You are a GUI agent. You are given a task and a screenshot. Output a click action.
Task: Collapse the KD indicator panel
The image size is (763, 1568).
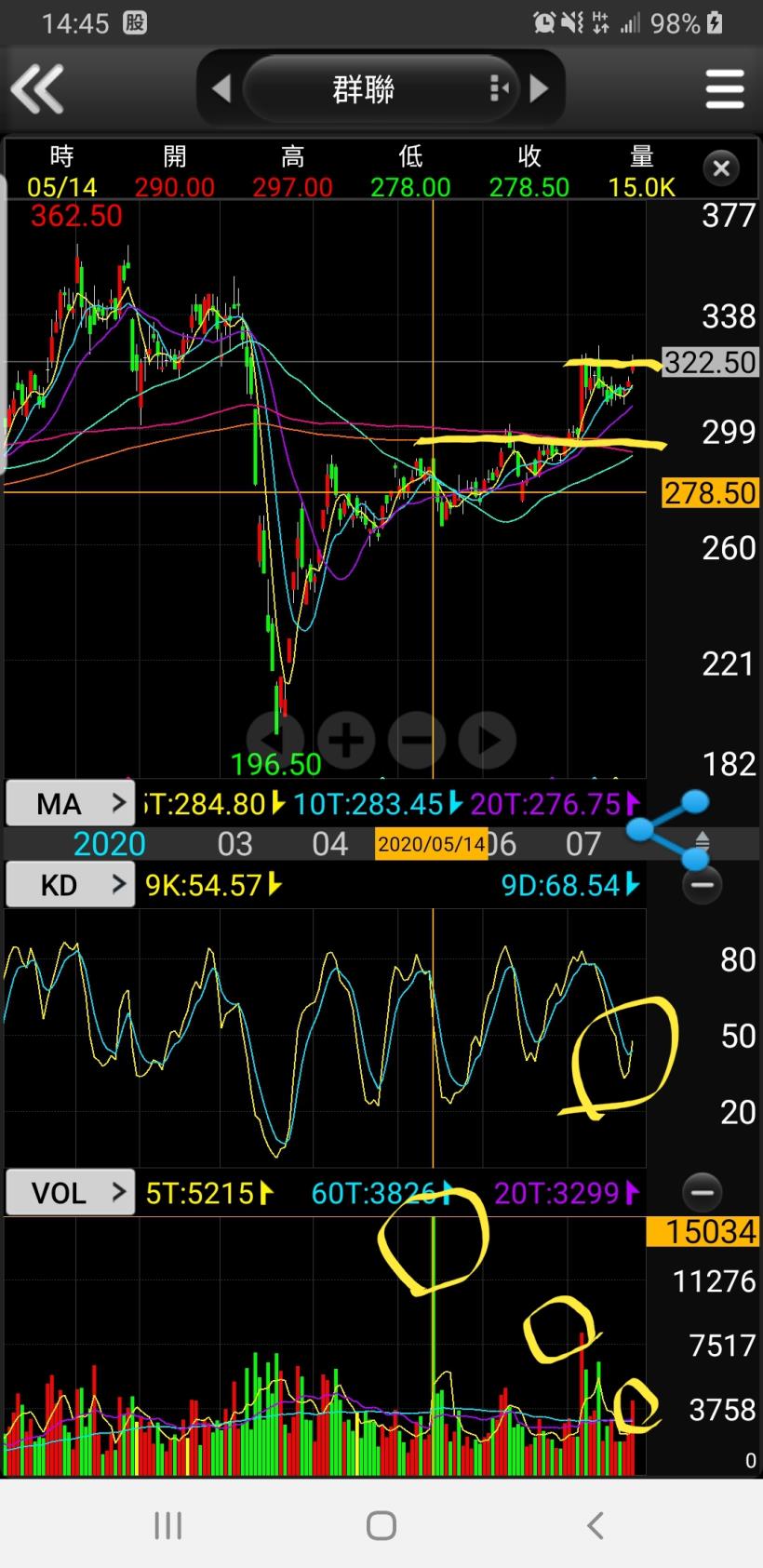[703, 884]
